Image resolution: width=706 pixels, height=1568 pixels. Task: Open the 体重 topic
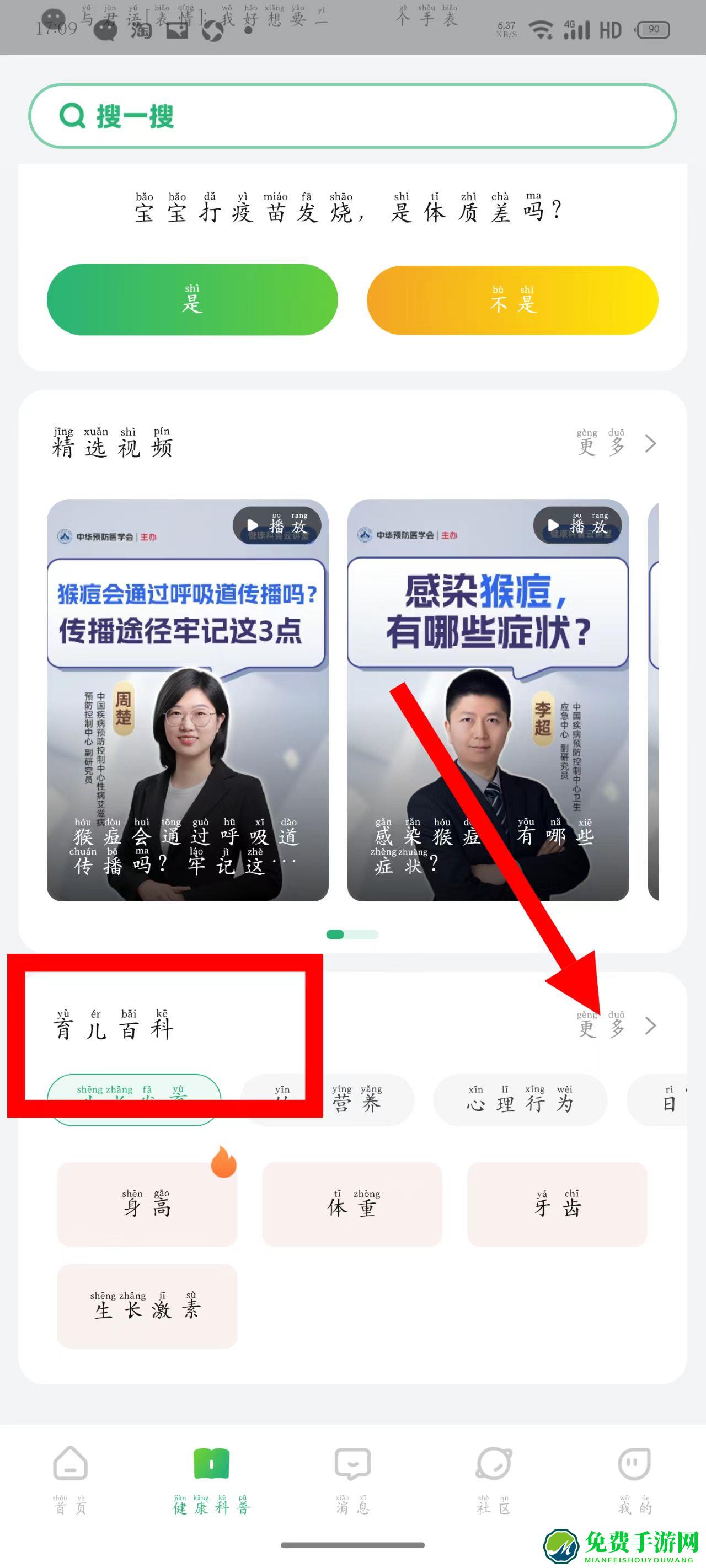click(x=352, y=1204)
